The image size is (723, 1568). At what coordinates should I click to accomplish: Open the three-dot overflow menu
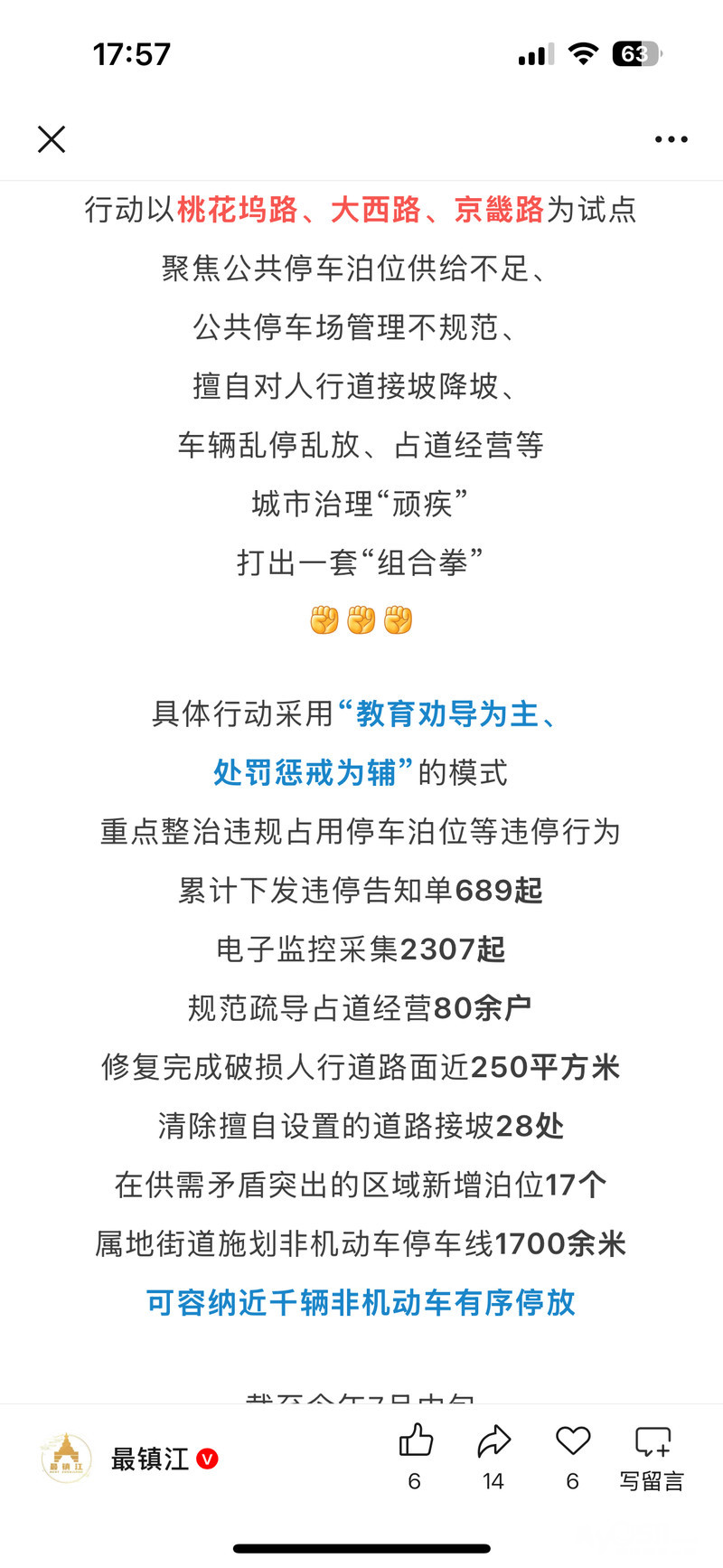671,139
